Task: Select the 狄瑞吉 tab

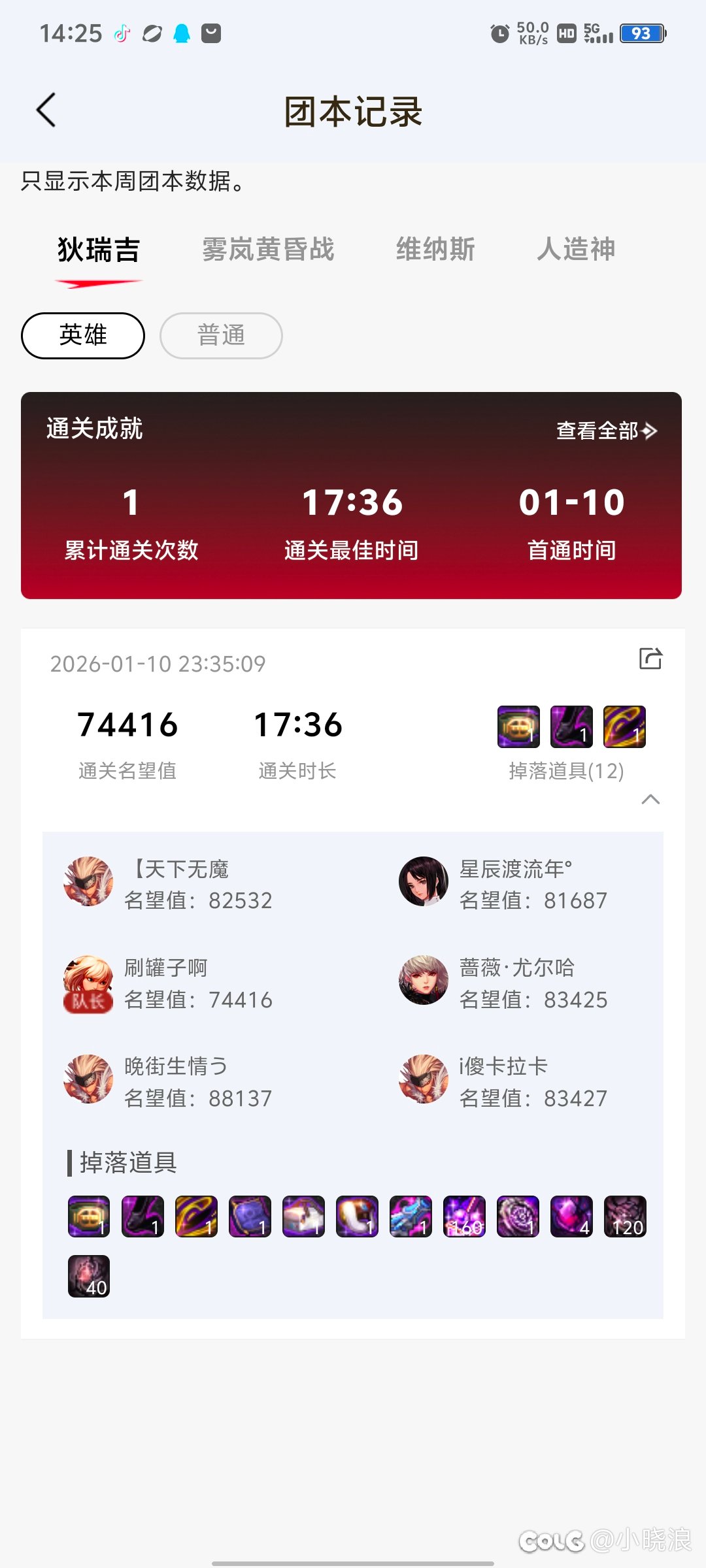Action: click(x=99, y=250)
